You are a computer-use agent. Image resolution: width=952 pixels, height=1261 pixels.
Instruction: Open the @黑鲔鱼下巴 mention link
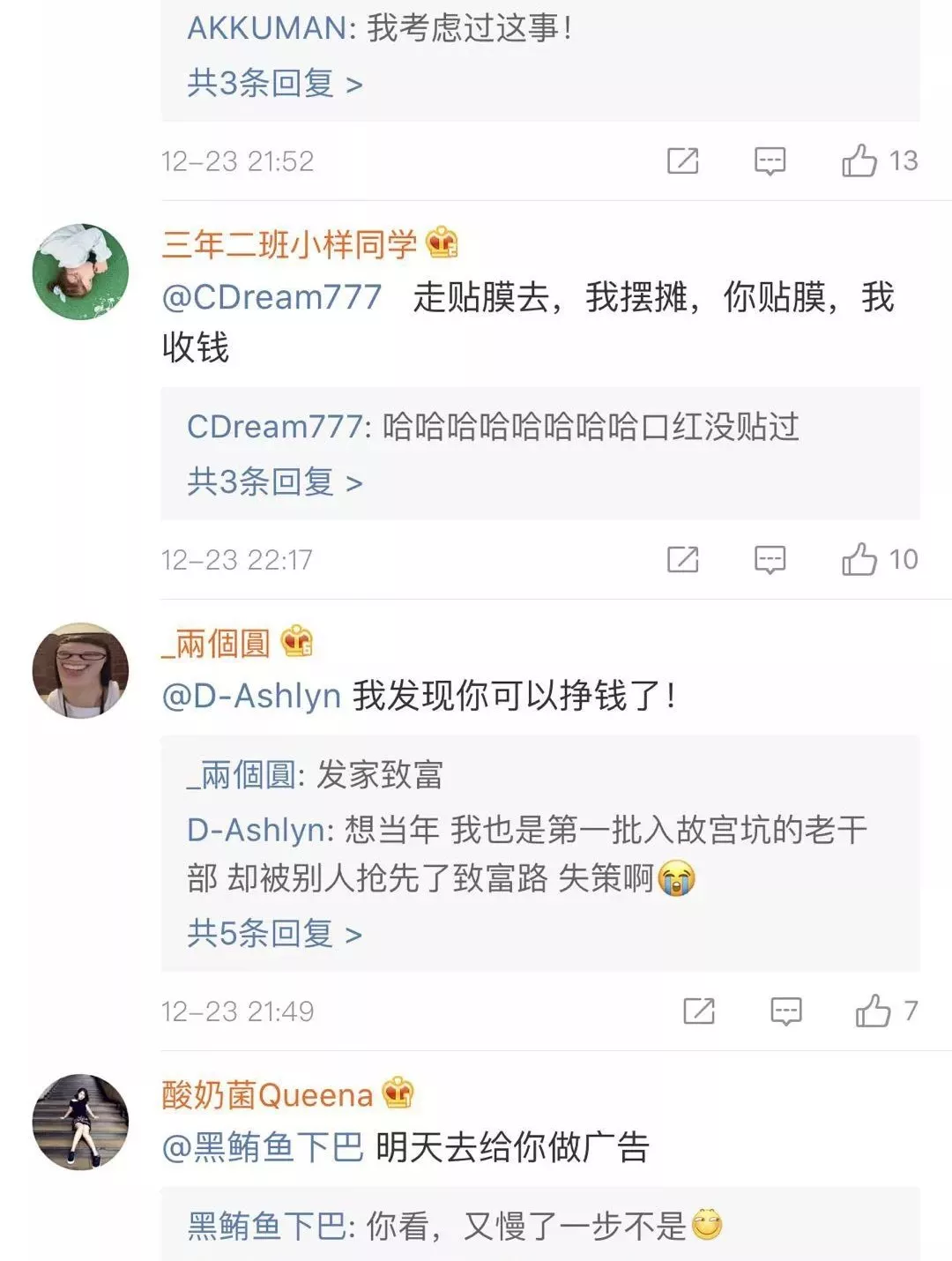coord(263,1147)
